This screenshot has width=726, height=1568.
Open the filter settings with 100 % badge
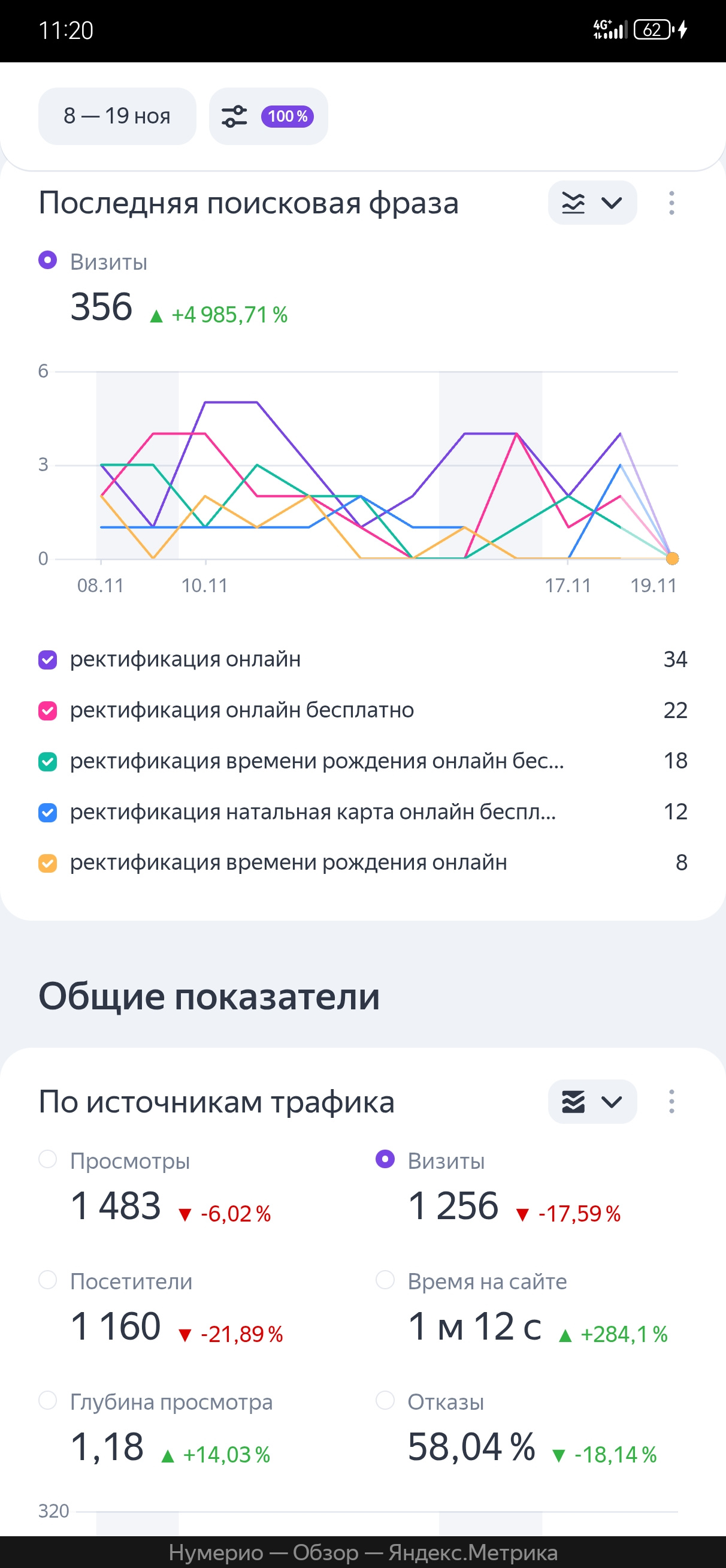coord(268,116)
